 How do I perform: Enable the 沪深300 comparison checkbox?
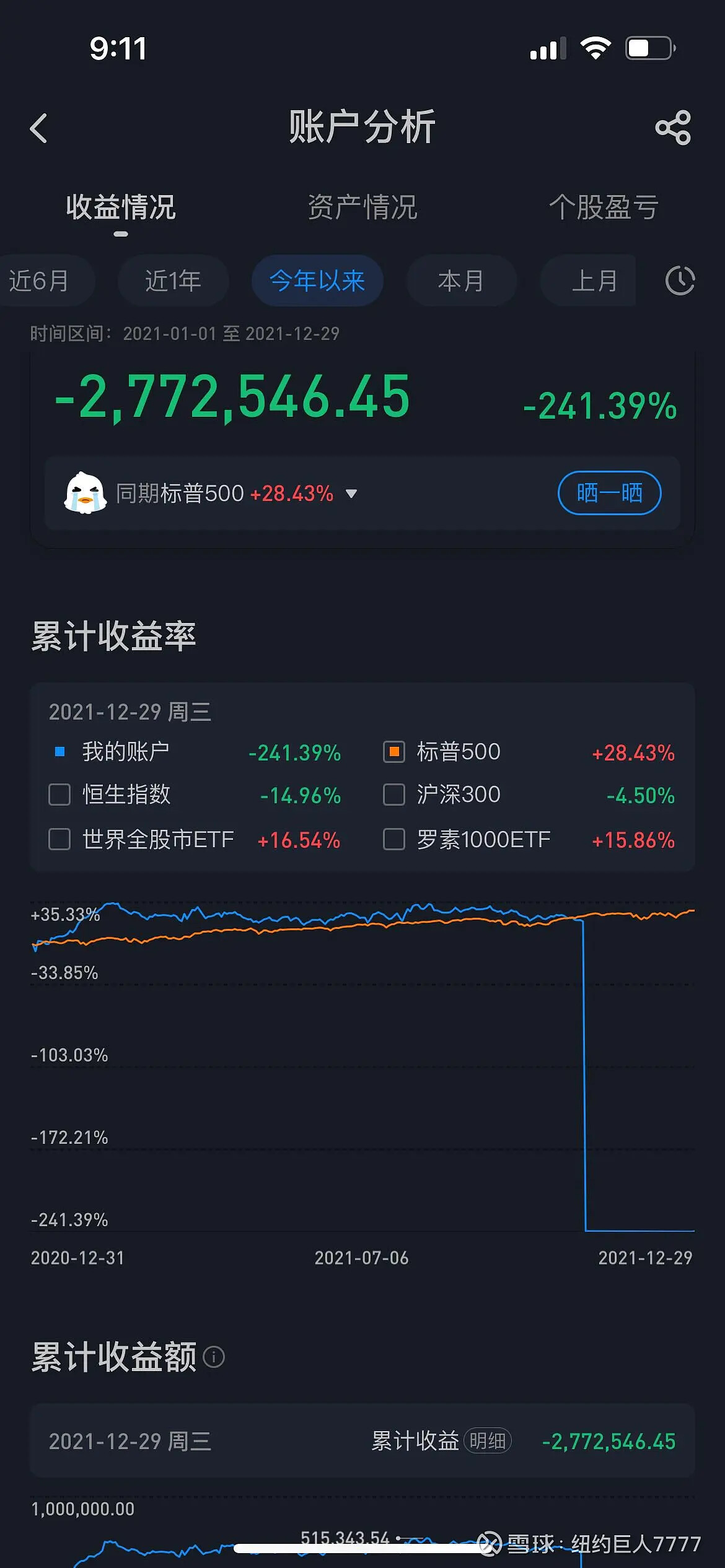click(394, 795)
